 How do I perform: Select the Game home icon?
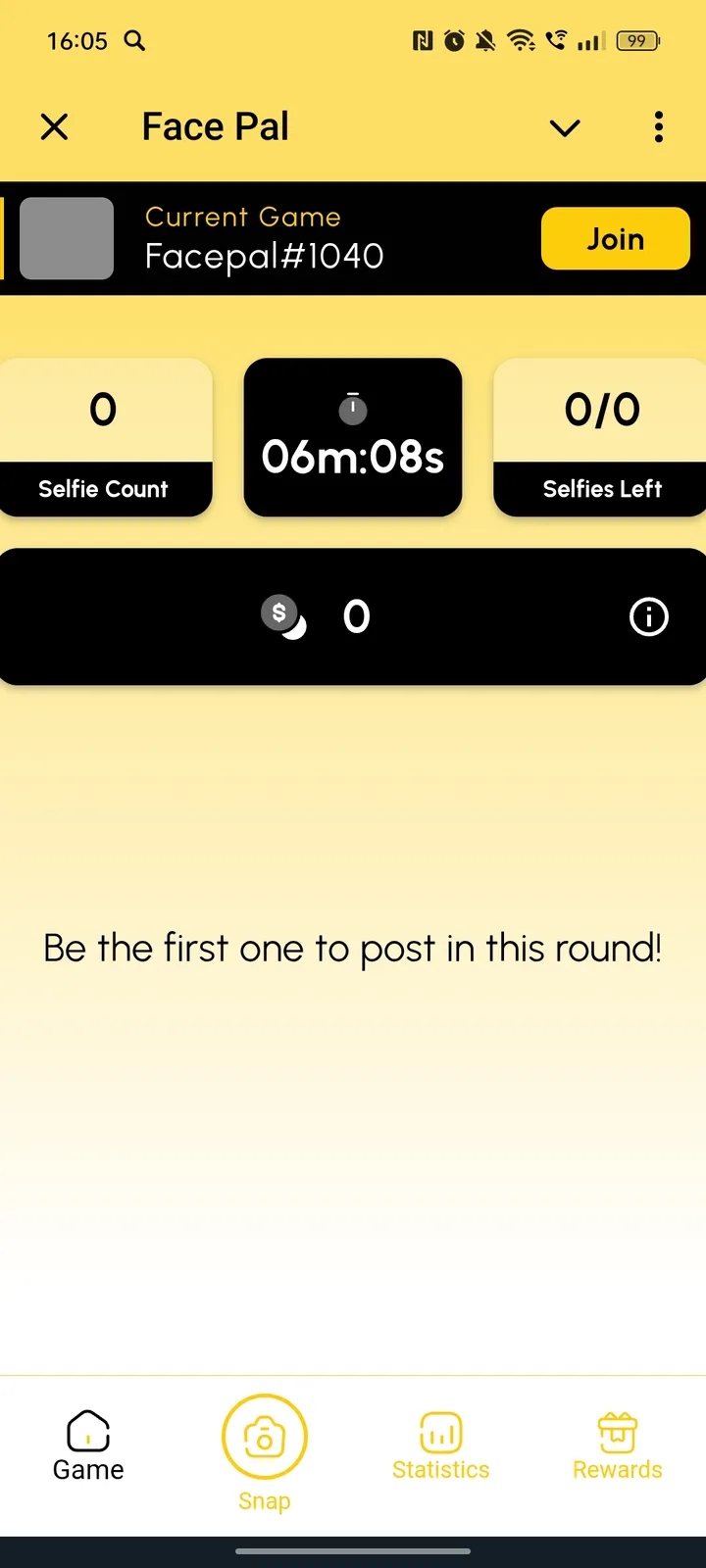pyautogui.click(x=87, y=1431)
